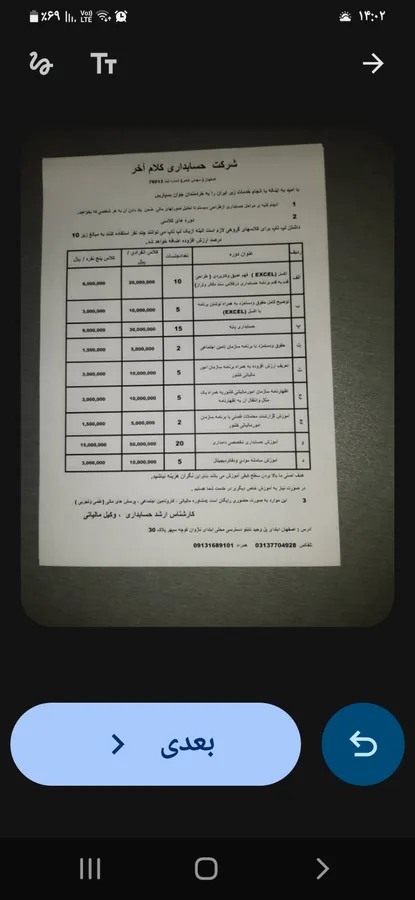The width and height of the screenshot is (415, 900).
Task: Open the photographed document preview
Action: (207, 379)
